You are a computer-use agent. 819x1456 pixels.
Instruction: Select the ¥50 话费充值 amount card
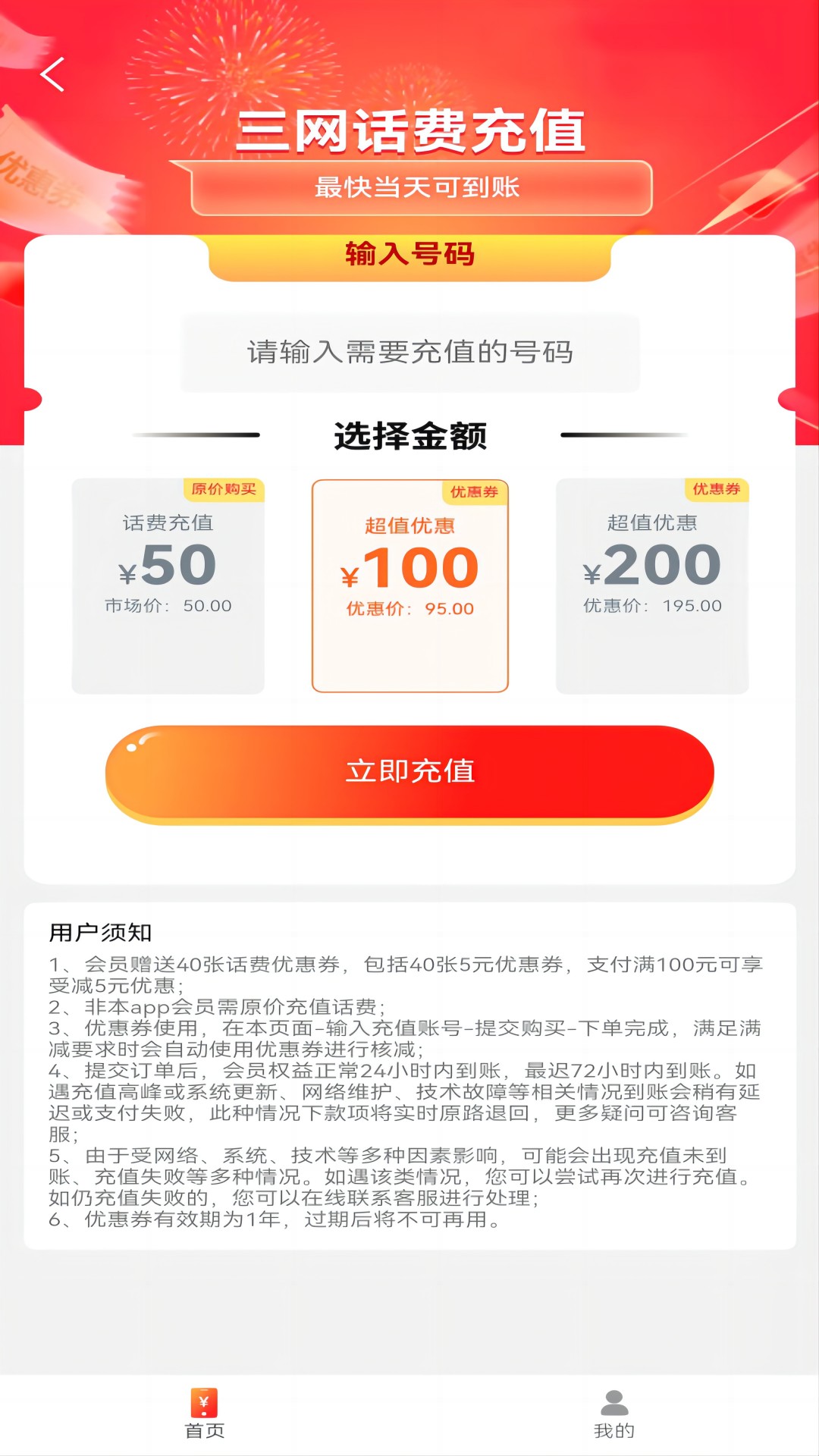point(168,585)
